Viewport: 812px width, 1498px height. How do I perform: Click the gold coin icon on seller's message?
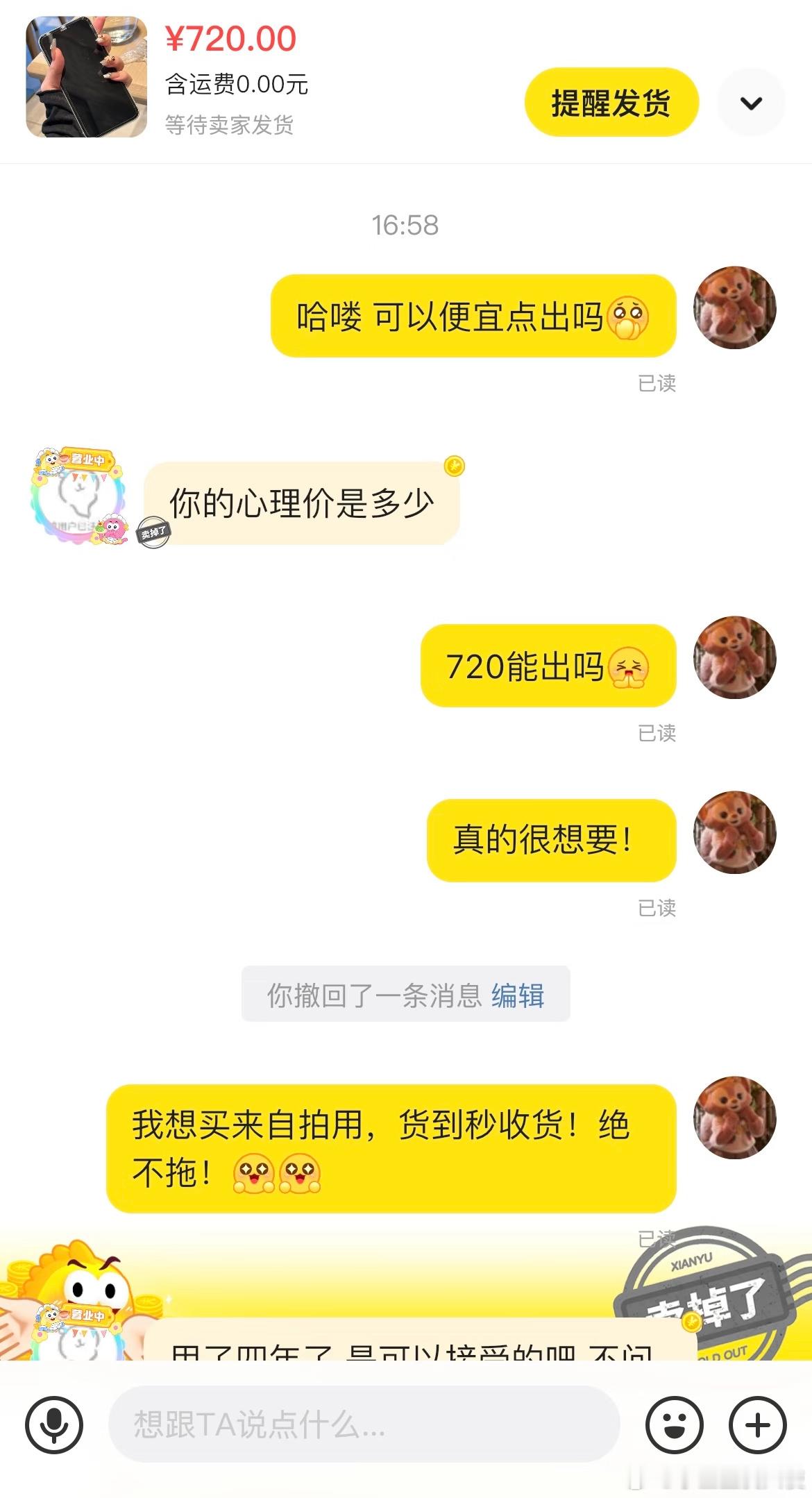tap(454, 468)
